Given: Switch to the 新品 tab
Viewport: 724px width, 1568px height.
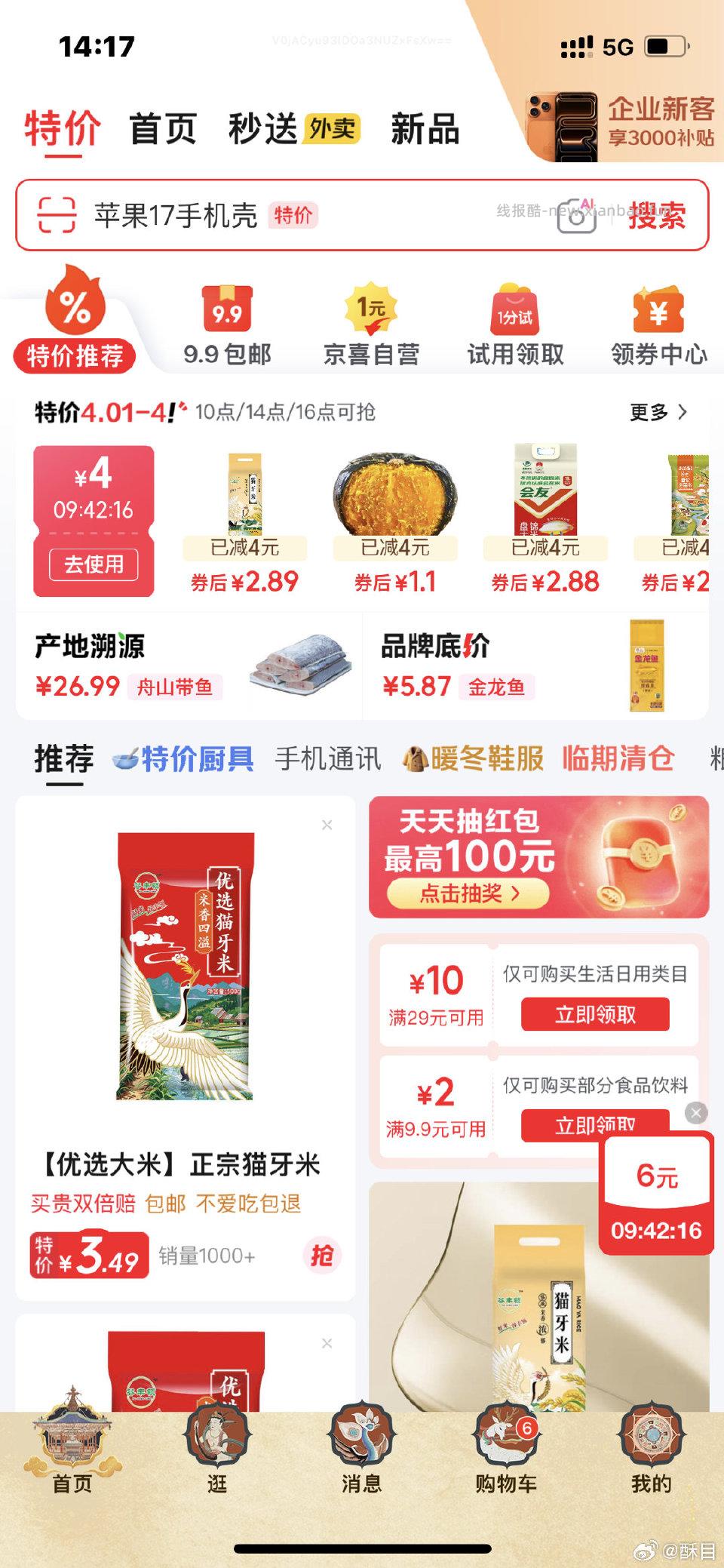Looking at the screenshot, I should coord(425,128).
